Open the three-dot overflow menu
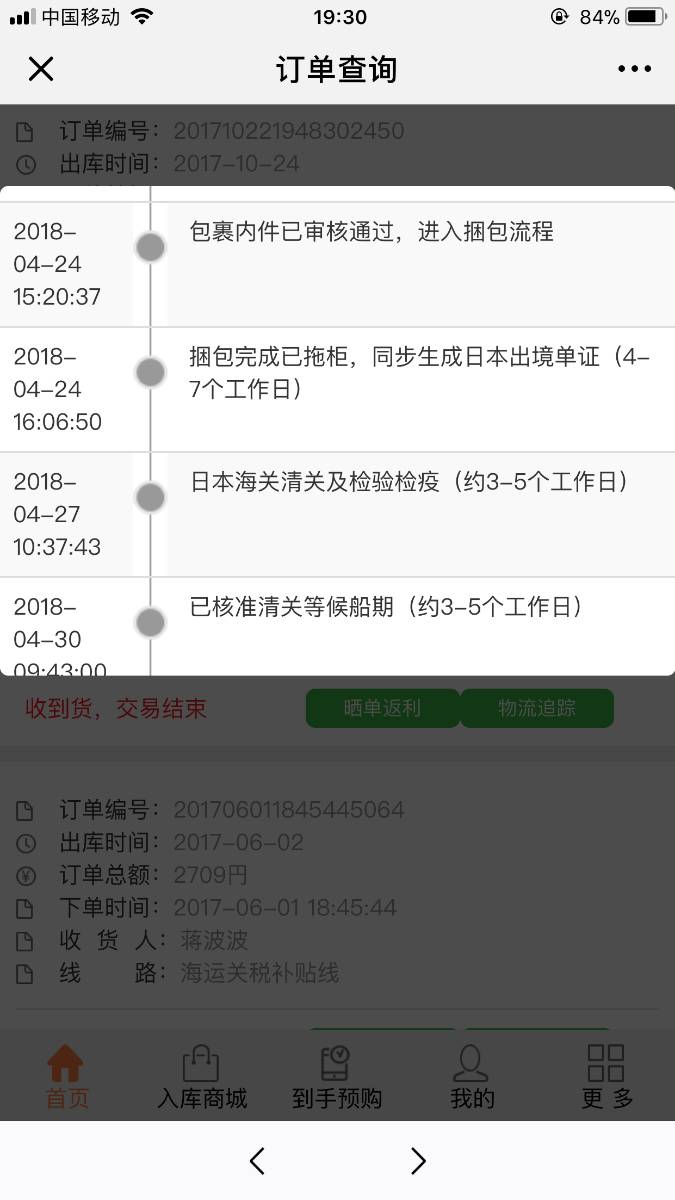Image resolution: width=675 pixels, height=1200 pixels. pyautogui.click(x=634, y=69)
